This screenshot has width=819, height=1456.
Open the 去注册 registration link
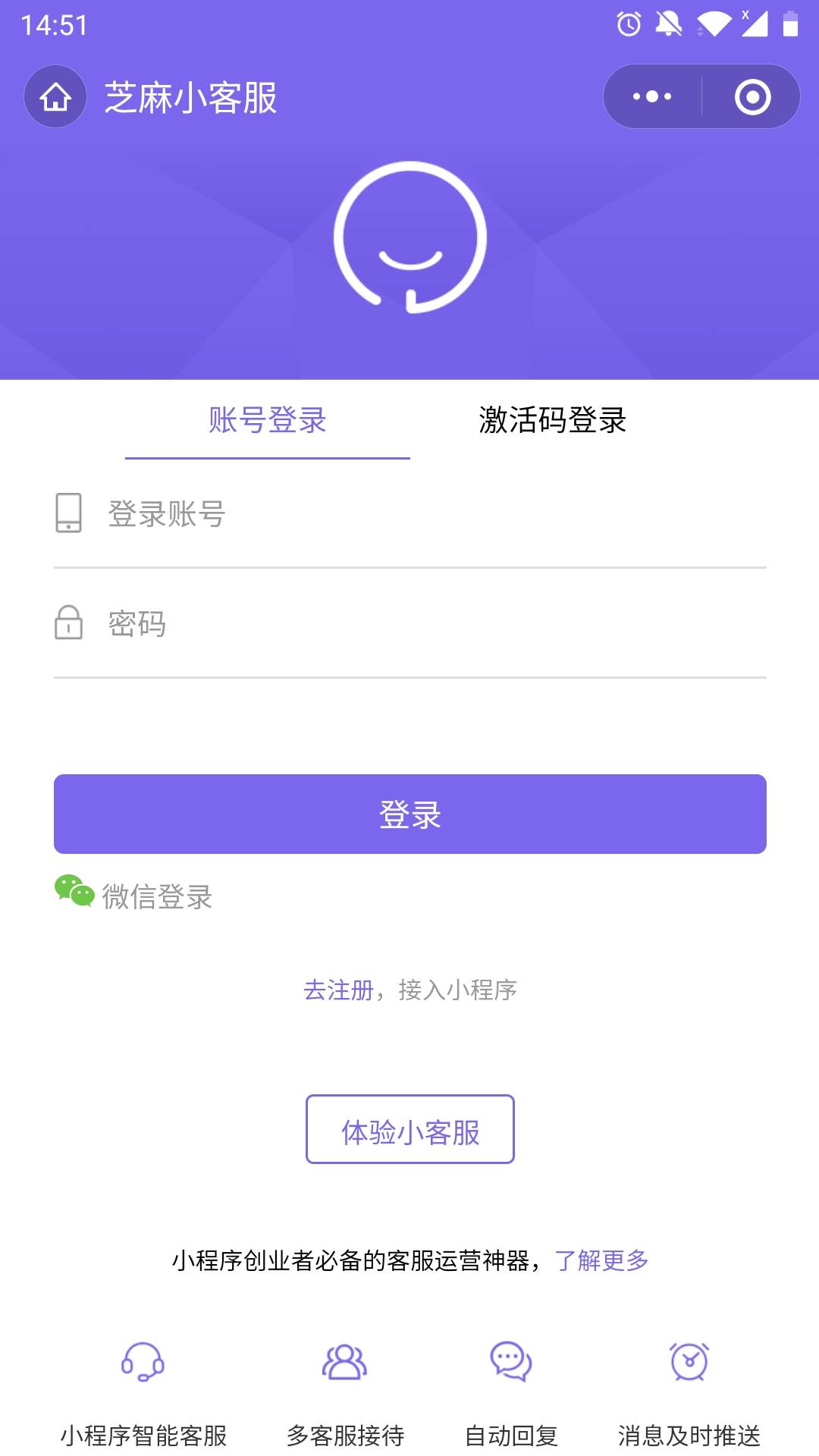click(x=338, y=990)
